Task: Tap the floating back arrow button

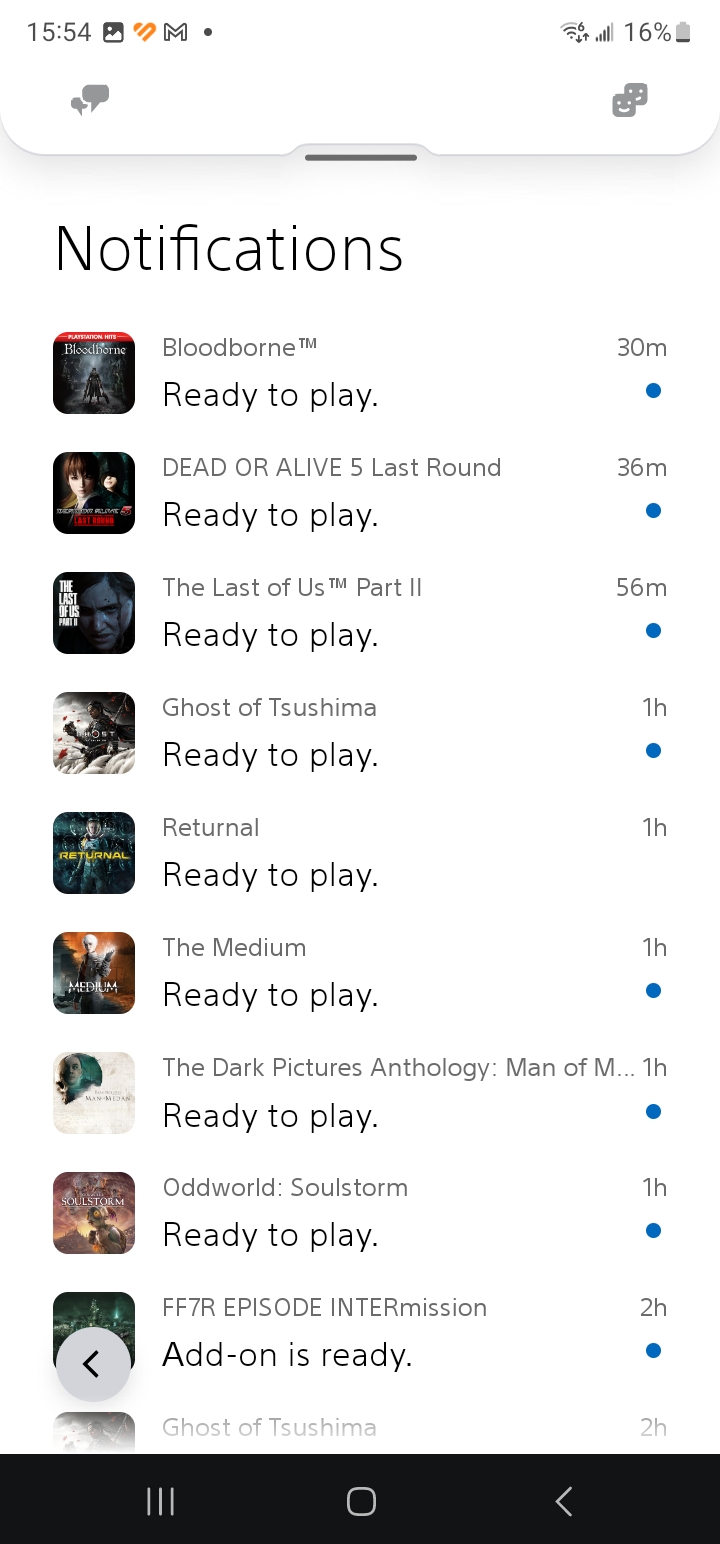Action: [93, 1363]
